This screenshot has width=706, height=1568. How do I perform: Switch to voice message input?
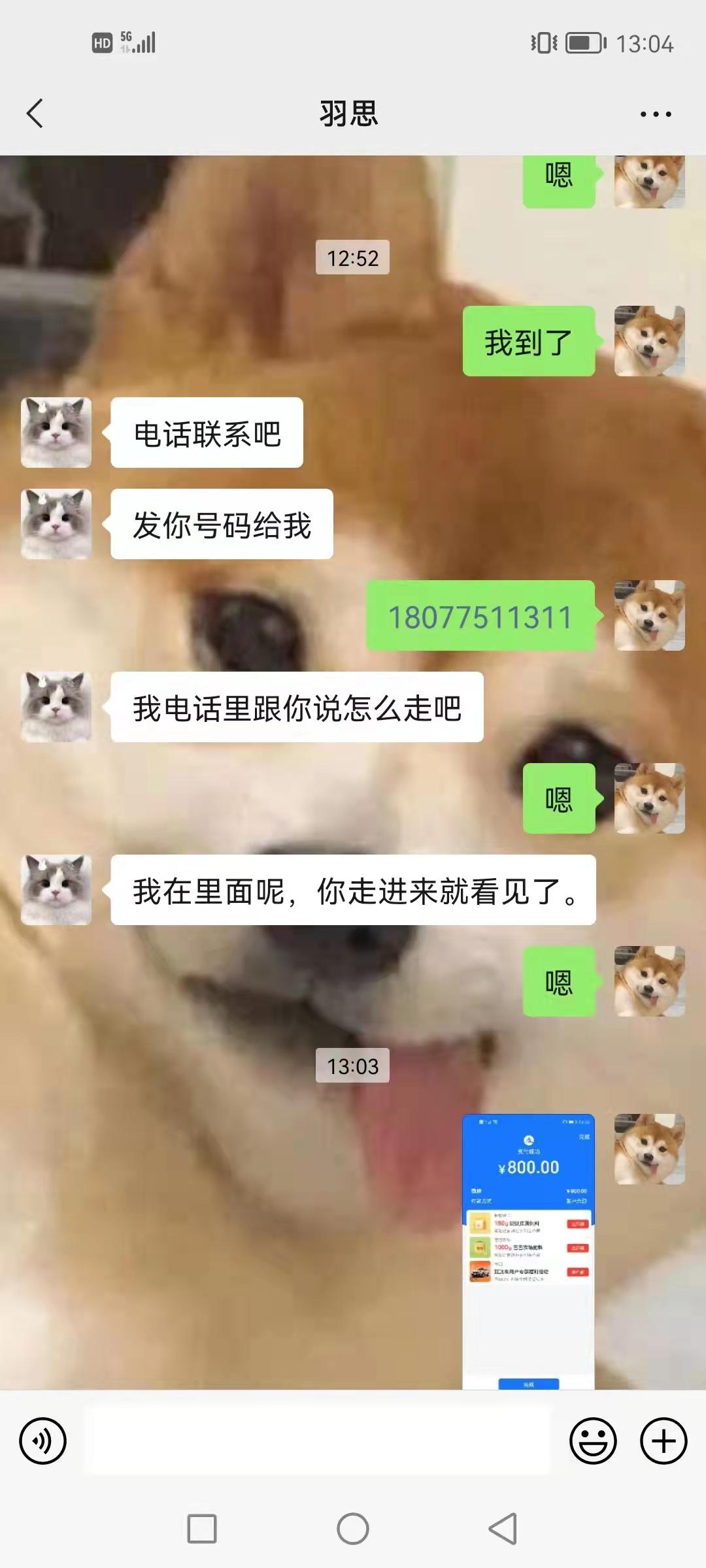pyautogui.click(x=43, y=1441)
